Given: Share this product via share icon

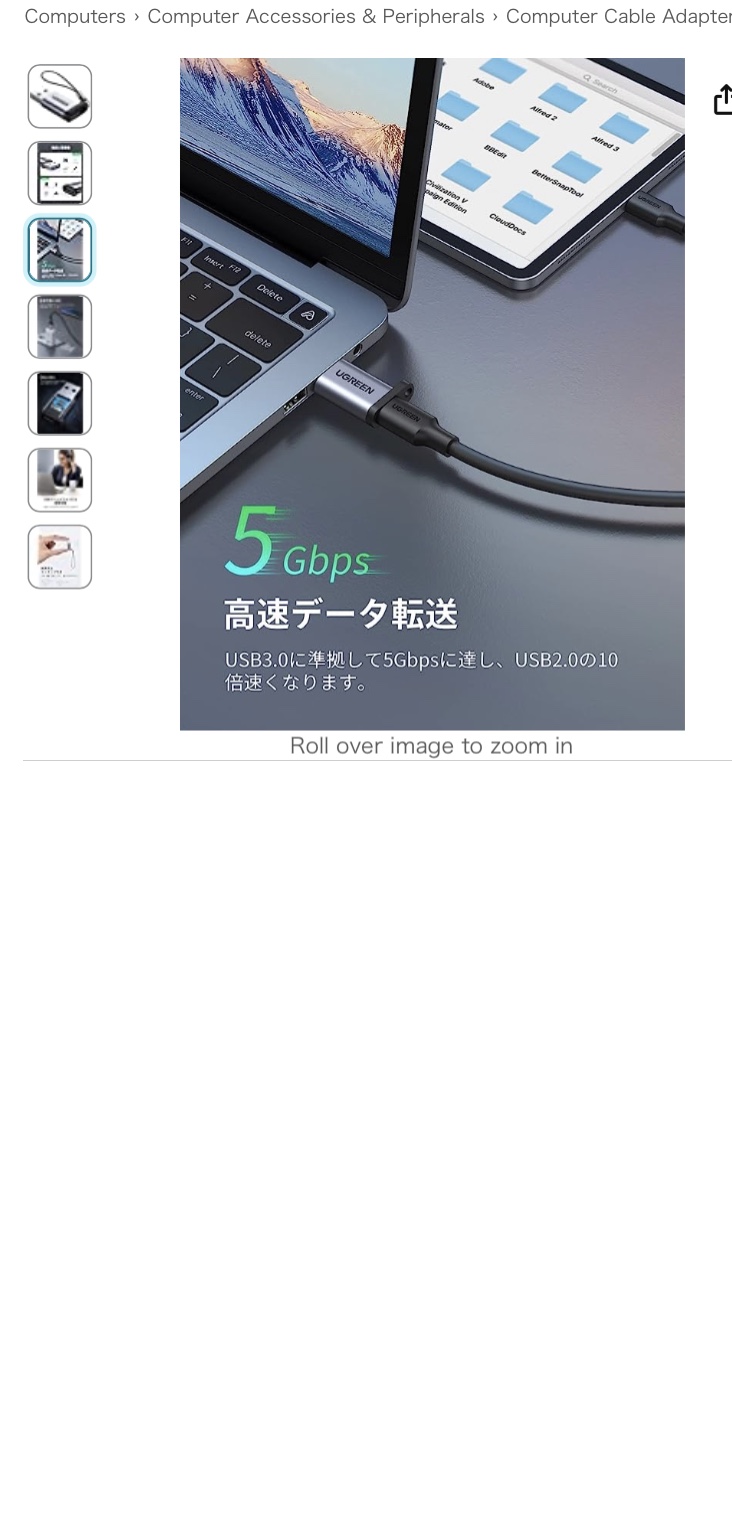Looking at the screenshot, I should pos(722,99).
